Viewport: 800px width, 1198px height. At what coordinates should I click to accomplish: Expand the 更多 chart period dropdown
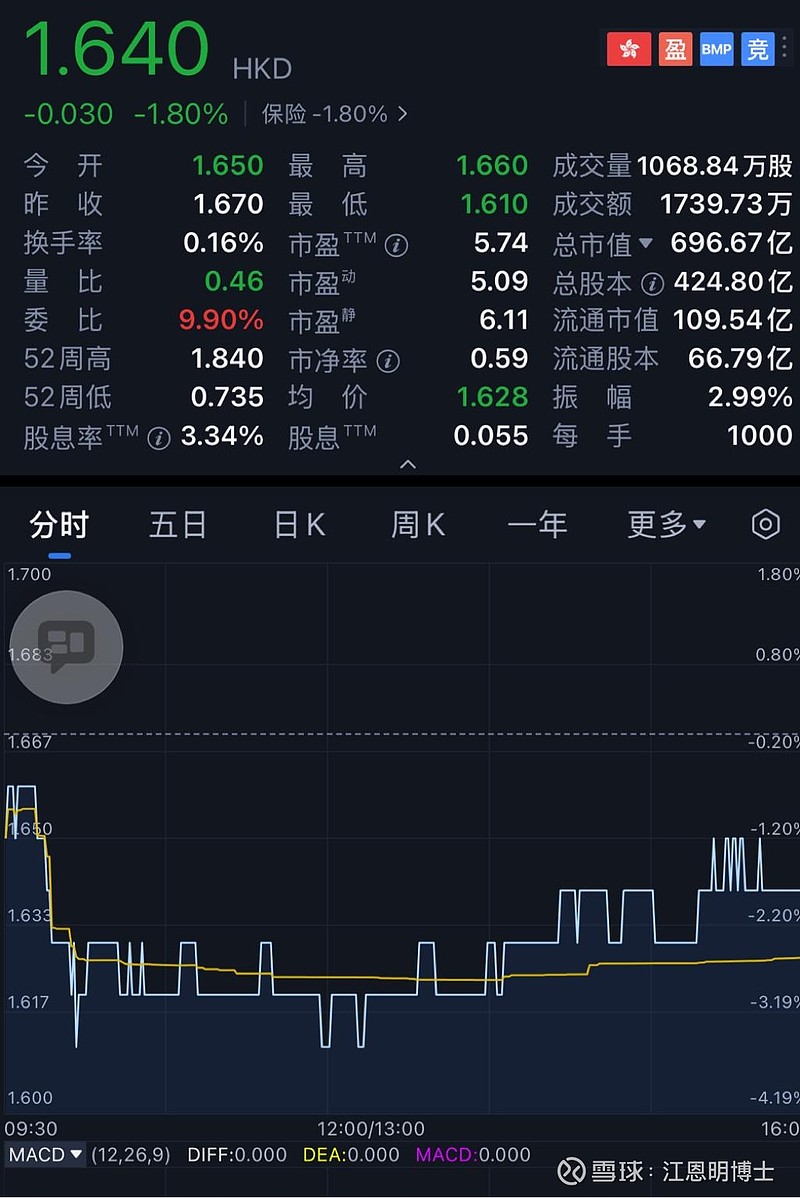(666, 524)
